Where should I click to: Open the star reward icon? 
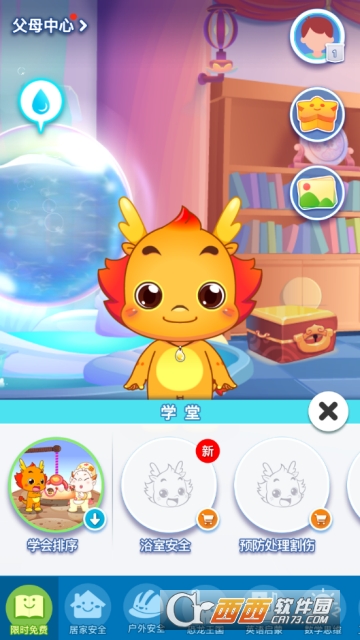coord(317,114)
